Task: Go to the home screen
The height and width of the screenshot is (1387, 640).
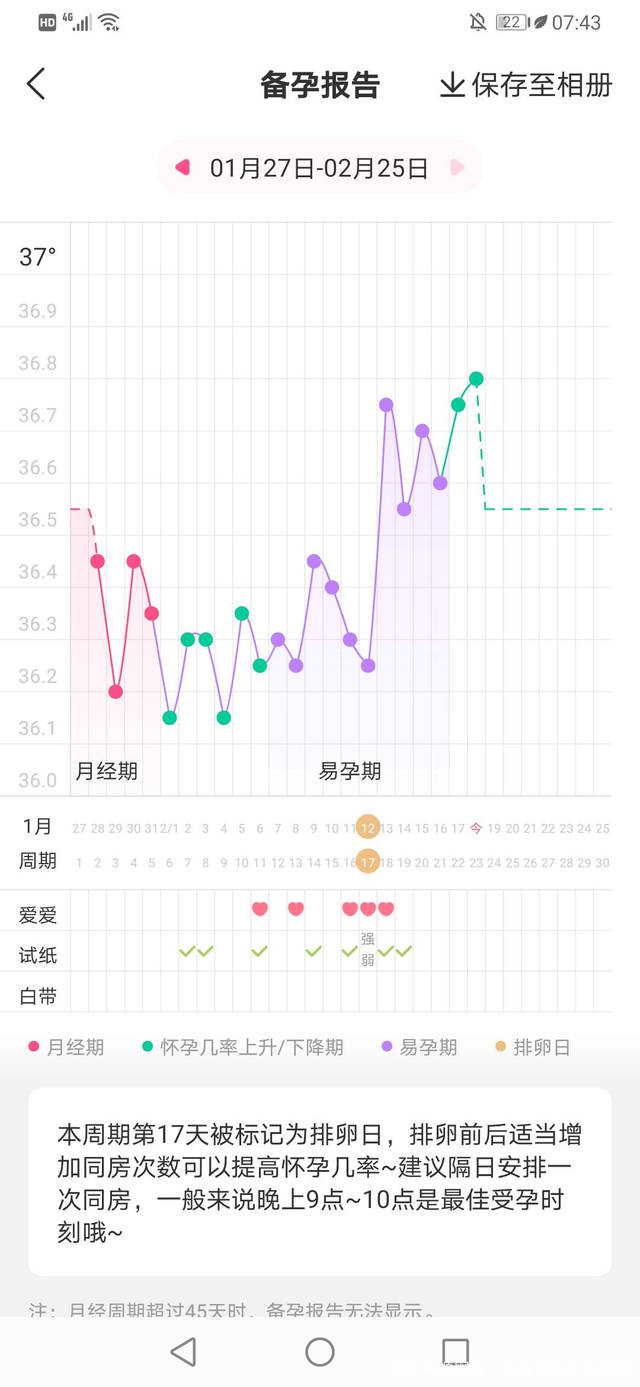Action: click(320, 1352)
